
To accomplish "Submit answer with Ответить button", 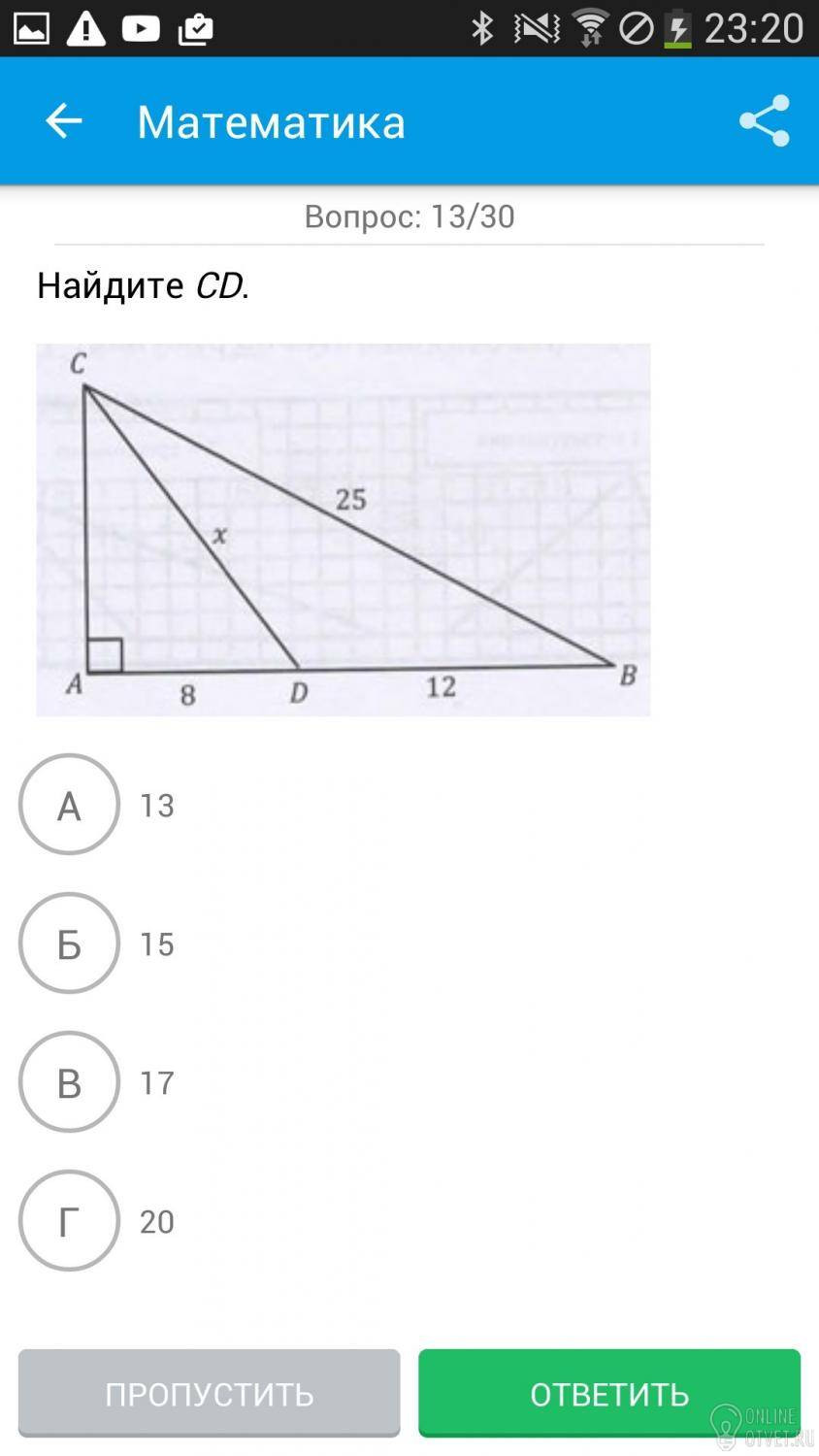I will coord(609,1393).
